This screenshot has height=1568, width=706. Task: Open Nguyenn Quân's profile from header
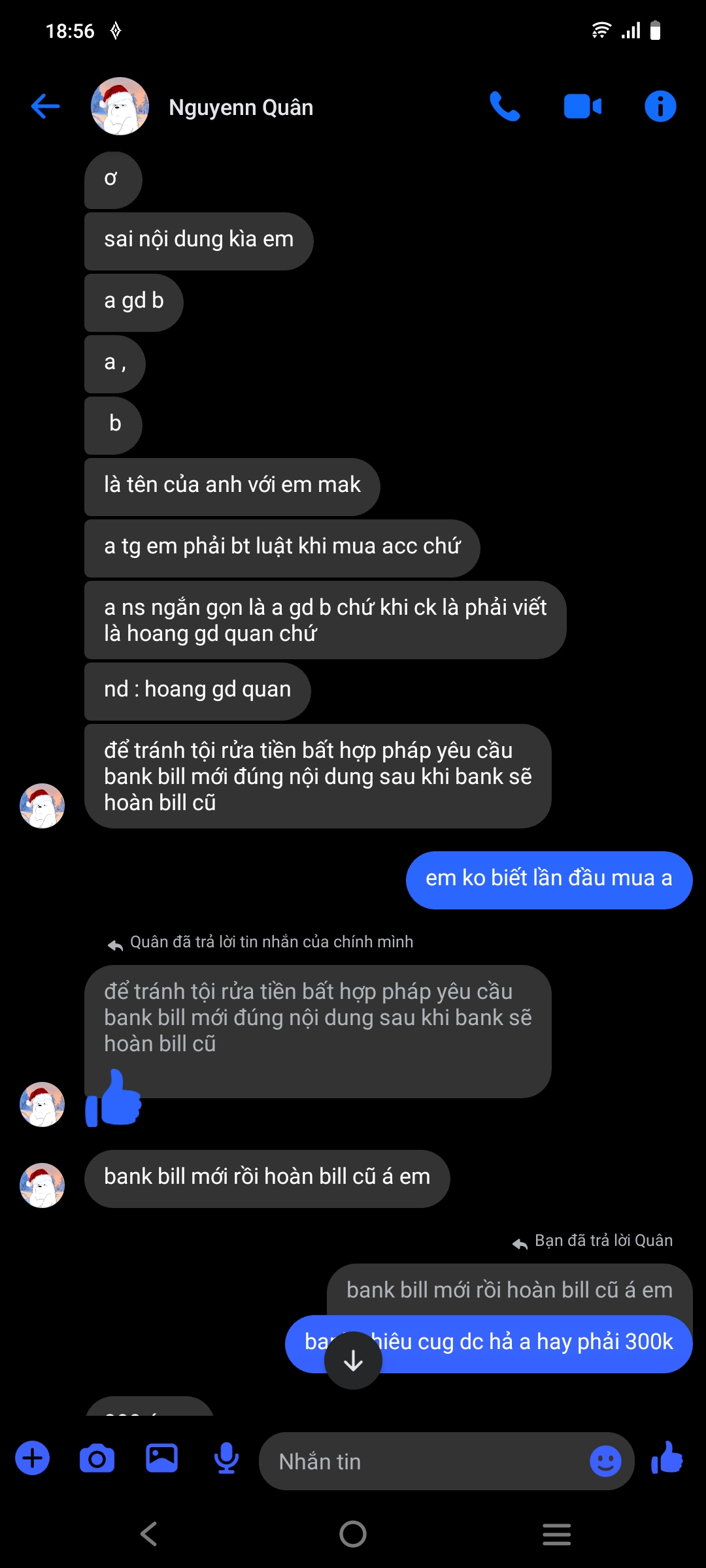241,107
